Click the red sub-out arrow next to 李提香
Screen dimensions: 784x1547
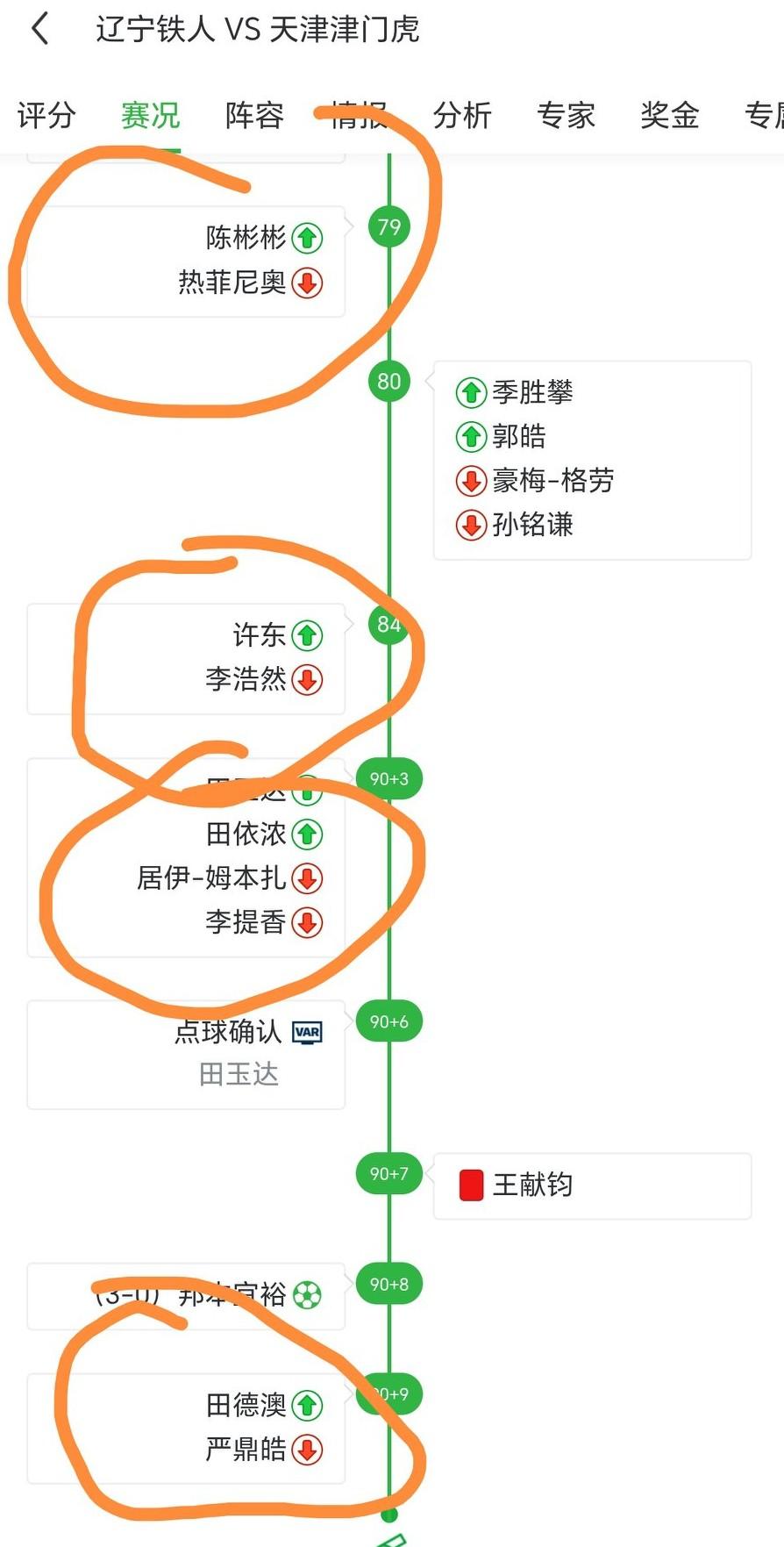309,922
